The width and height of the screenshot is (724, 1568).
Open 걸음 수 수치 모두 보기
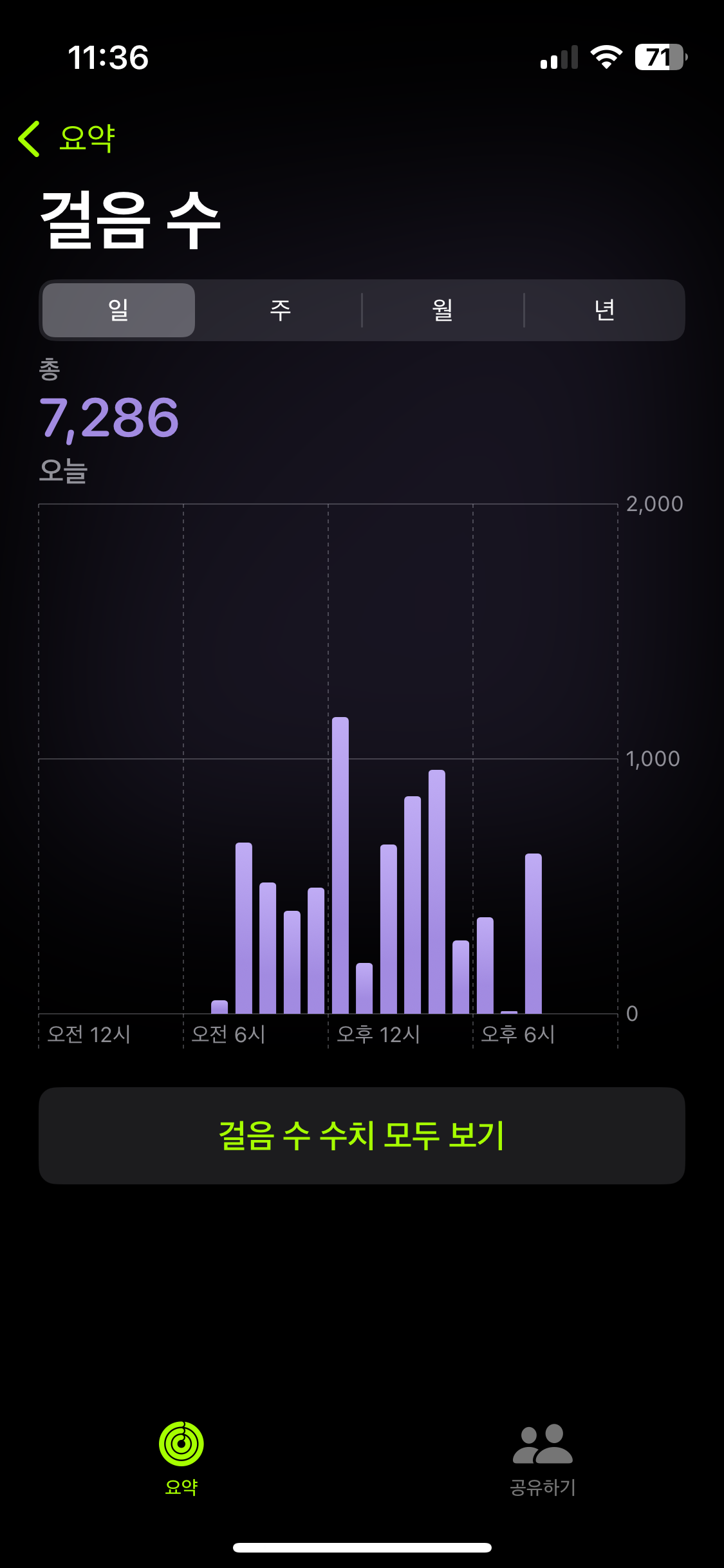[362, 1135]
